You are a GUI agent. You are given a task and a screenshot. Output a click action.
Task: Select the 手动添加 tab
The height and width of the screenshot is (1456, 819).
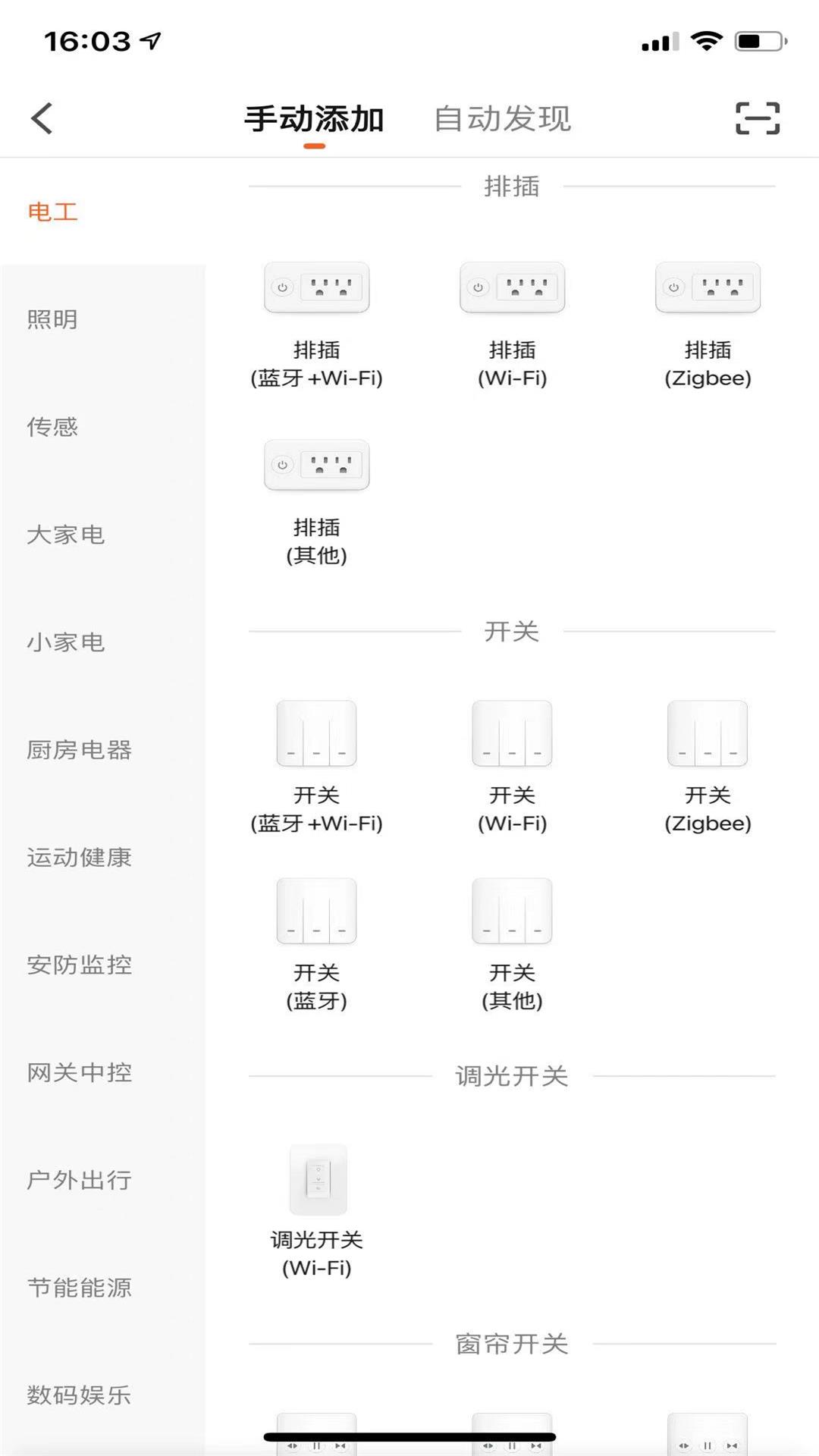314,119
